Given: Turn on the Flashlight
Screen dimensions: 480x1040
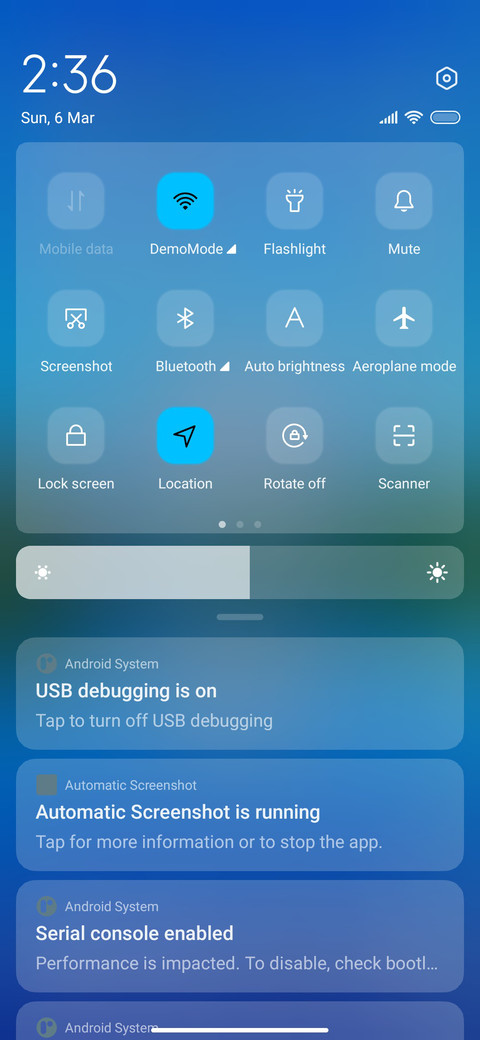Looking at the screenshot, I should (294, 201).
